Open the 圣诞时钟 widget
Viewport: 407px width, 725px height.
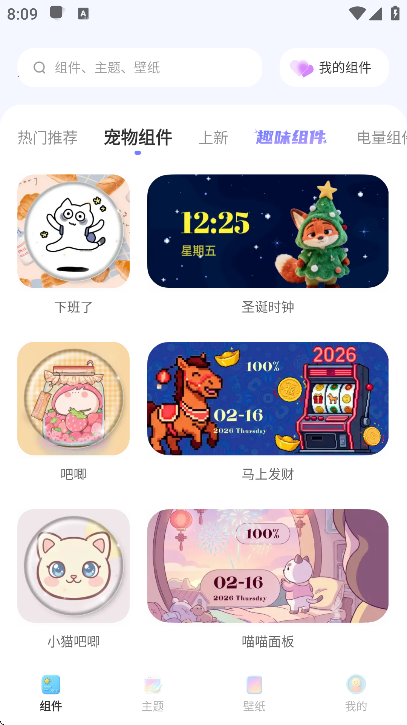pyautogui.click(x=268, y=231)
